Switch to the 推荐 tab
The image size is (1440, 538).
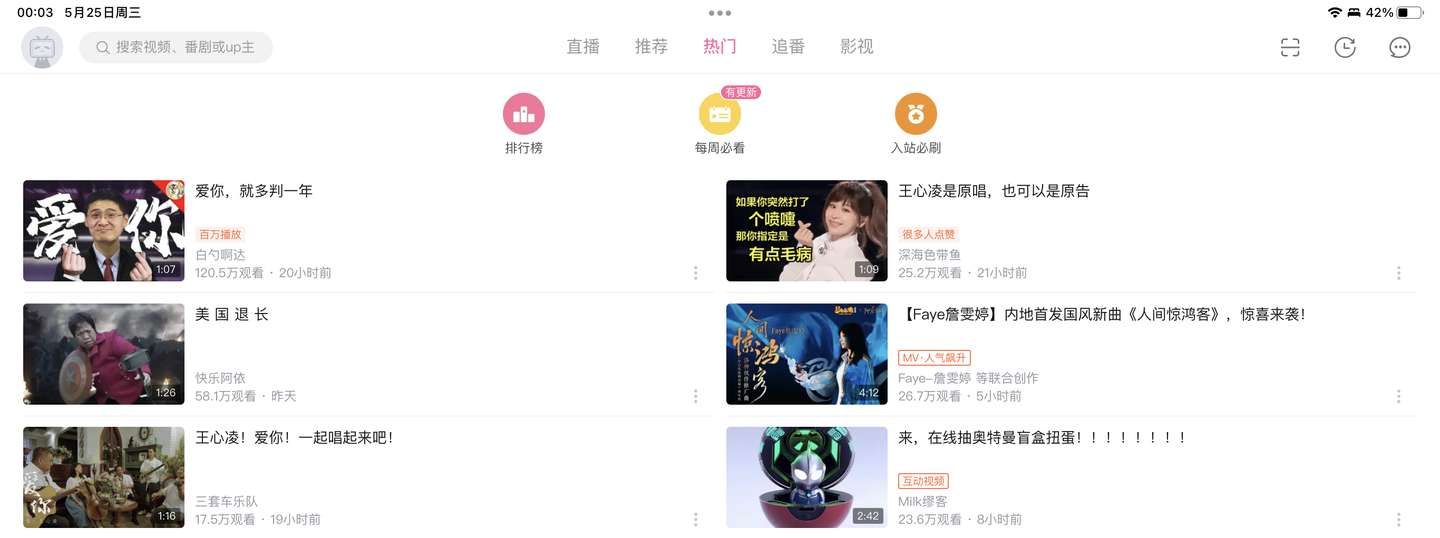point(651,47)
